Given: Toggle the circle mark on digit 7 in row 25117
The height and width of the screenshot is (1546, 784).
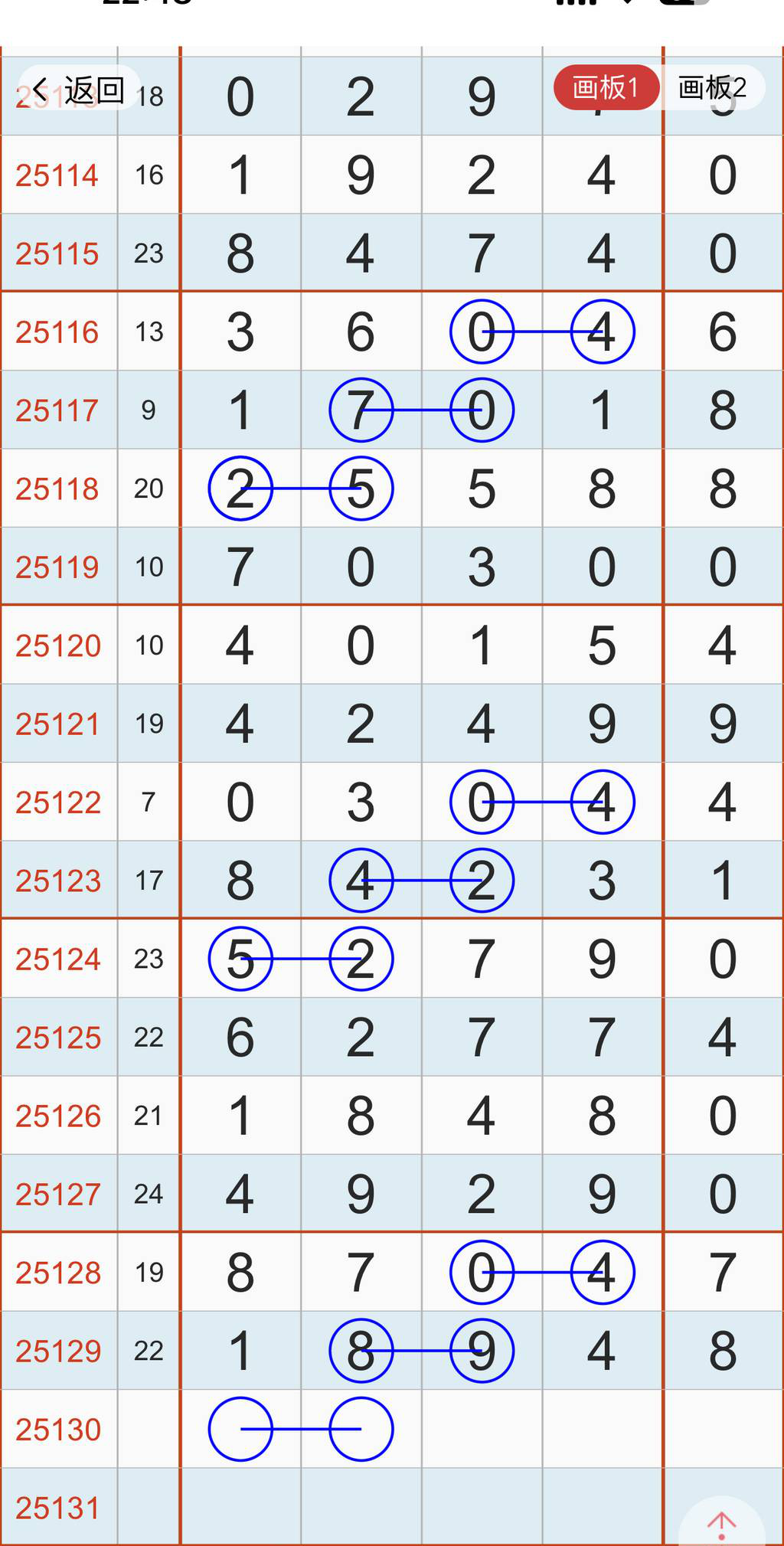Looking at the screenshot, I should (x=361, y=410).
